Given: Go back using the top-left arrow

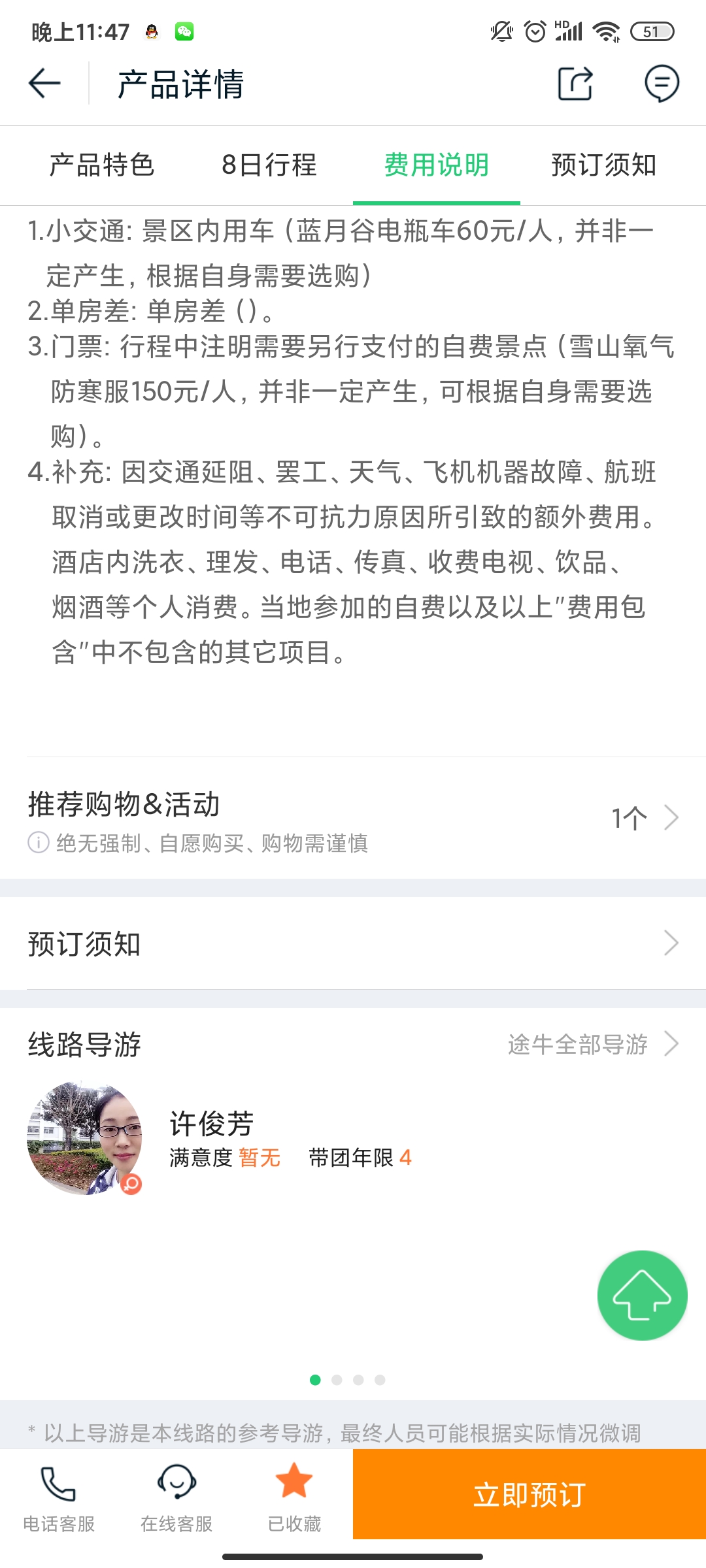Looking at the screenshot, I should (44, 84).
